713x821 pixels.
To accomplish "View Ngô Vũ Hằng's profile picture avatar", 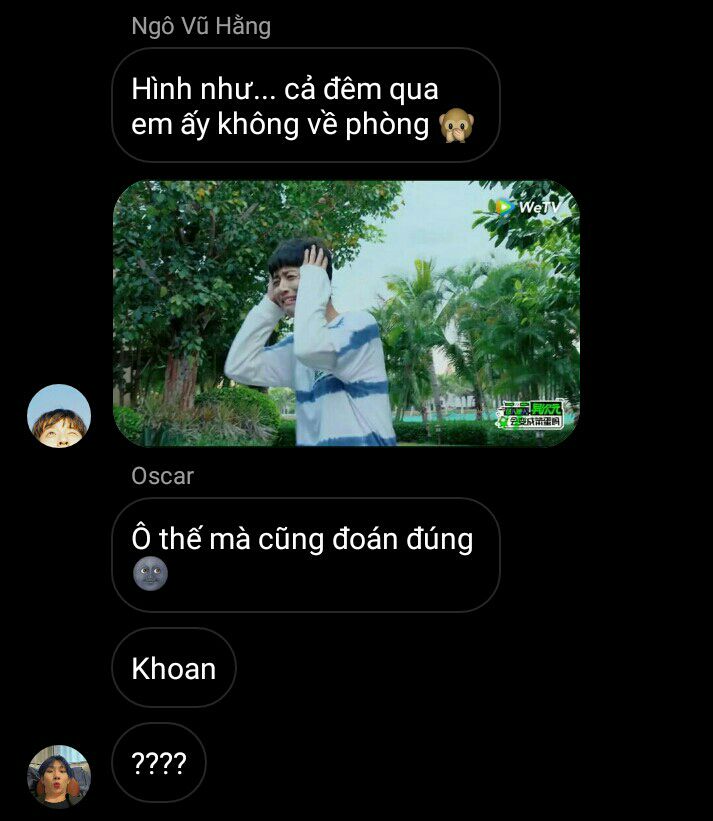I will (59, 416).
